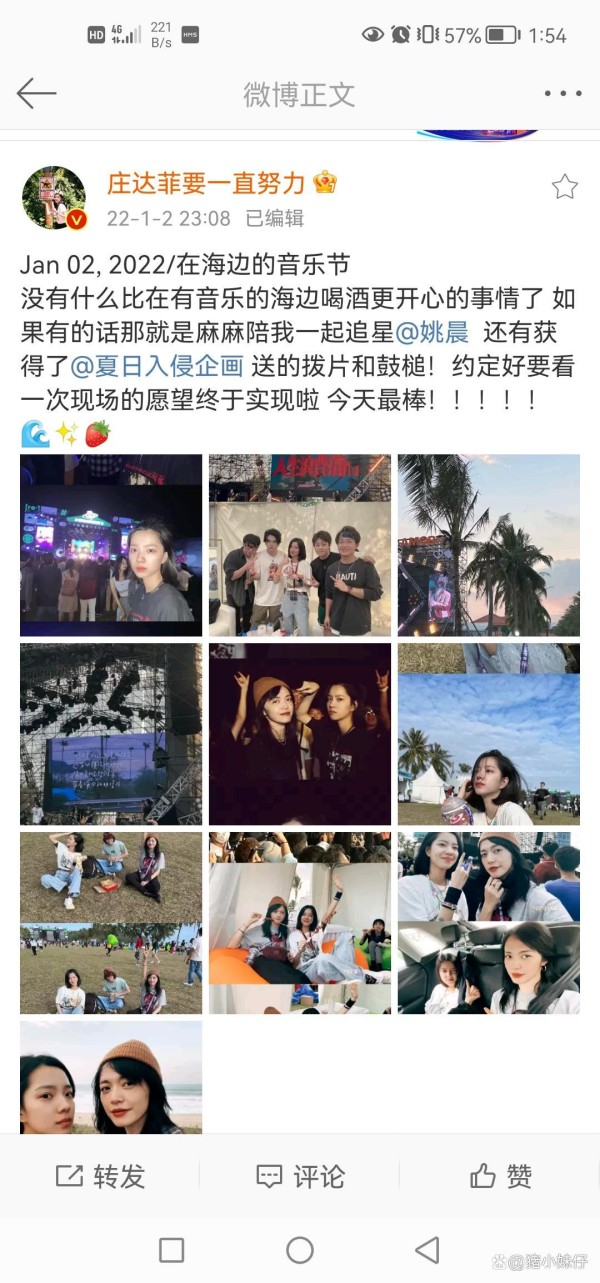View the palm trees at sunset photo
Screen dimensions: 600x1283
click(489, 545)
